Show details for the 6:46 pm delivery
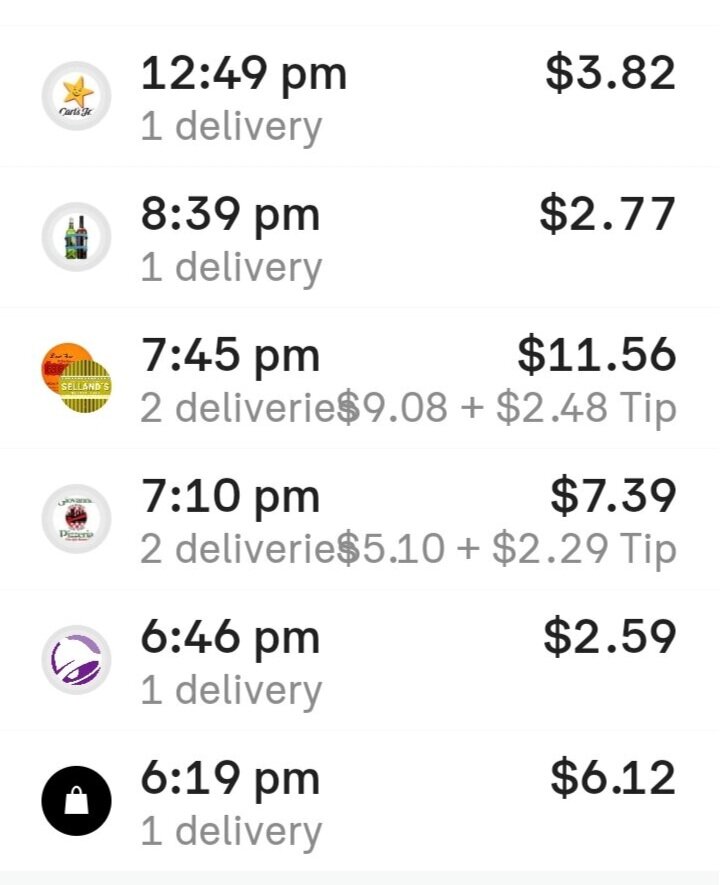720x885 pixels. (x=360, y=661)
